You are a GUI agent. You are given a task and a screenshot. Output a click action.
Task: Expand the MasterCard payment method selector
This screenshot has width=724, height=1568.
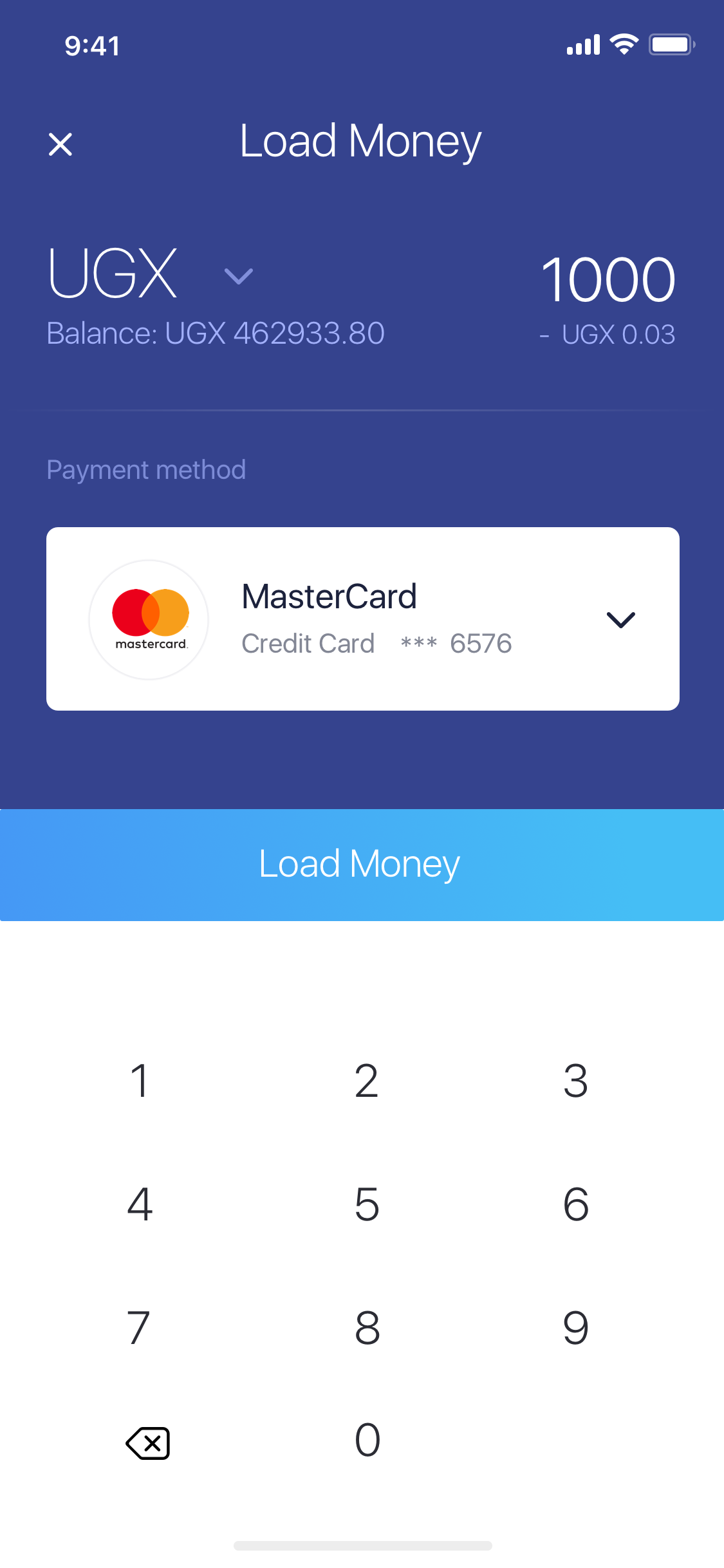(620, 619)
